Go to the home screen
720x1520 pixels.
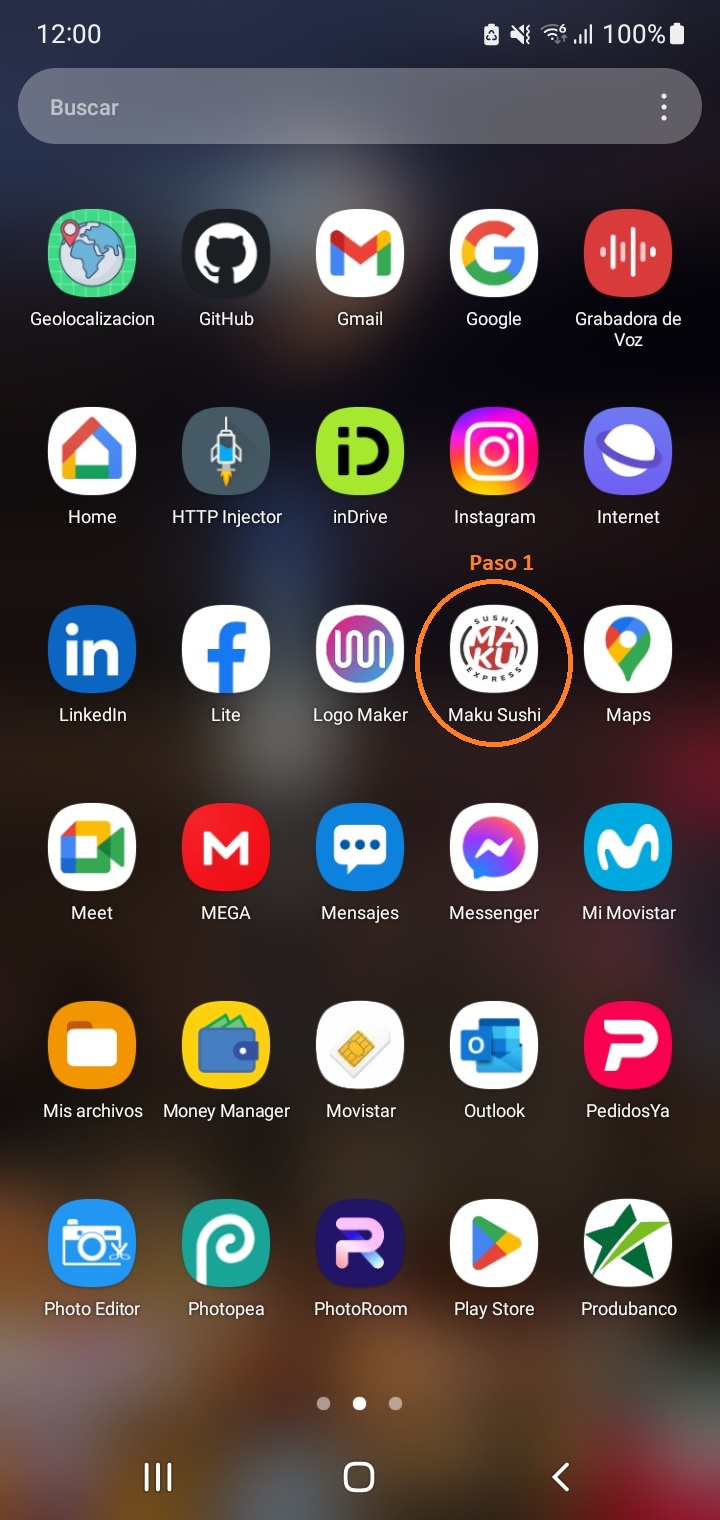coord(359,1477)
